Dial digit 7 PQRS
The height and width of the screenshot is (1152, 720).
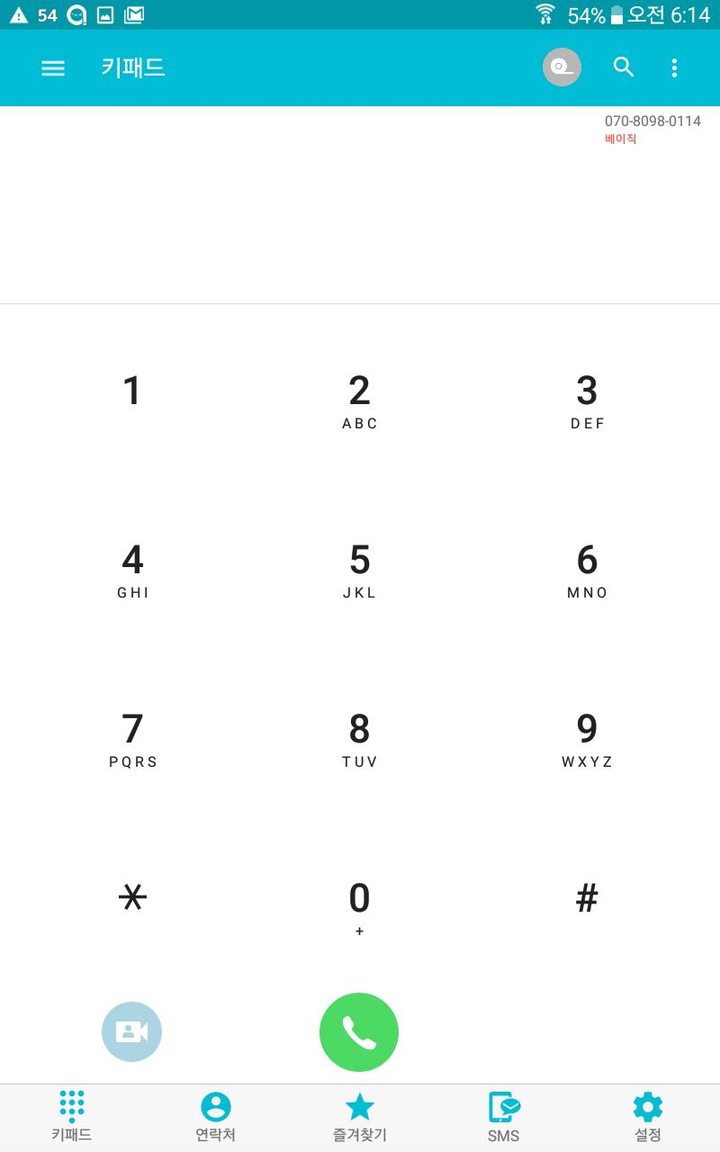132,738
